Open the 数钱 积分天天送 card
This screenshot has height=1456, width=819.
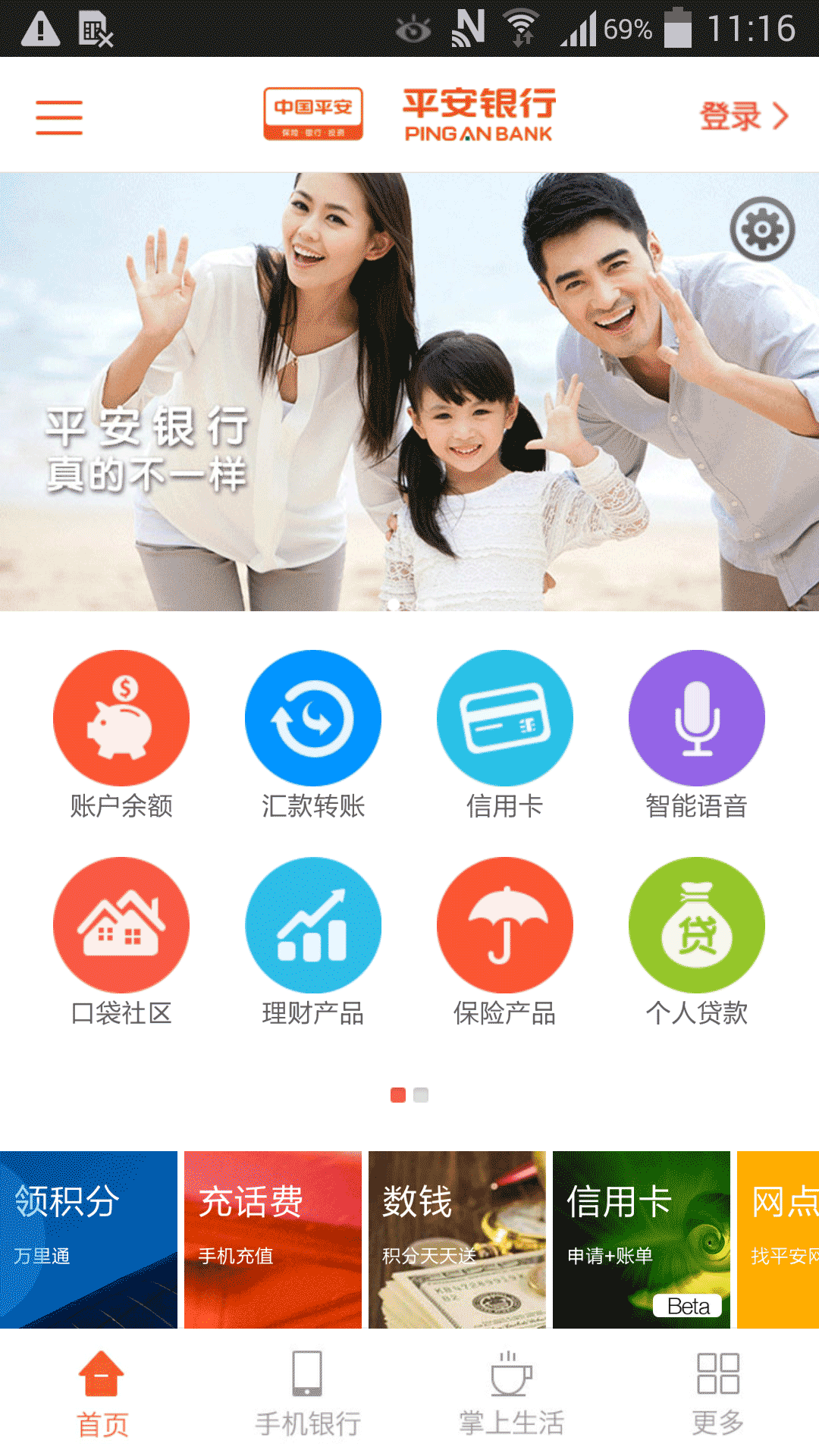click(x=457, y=1239)
